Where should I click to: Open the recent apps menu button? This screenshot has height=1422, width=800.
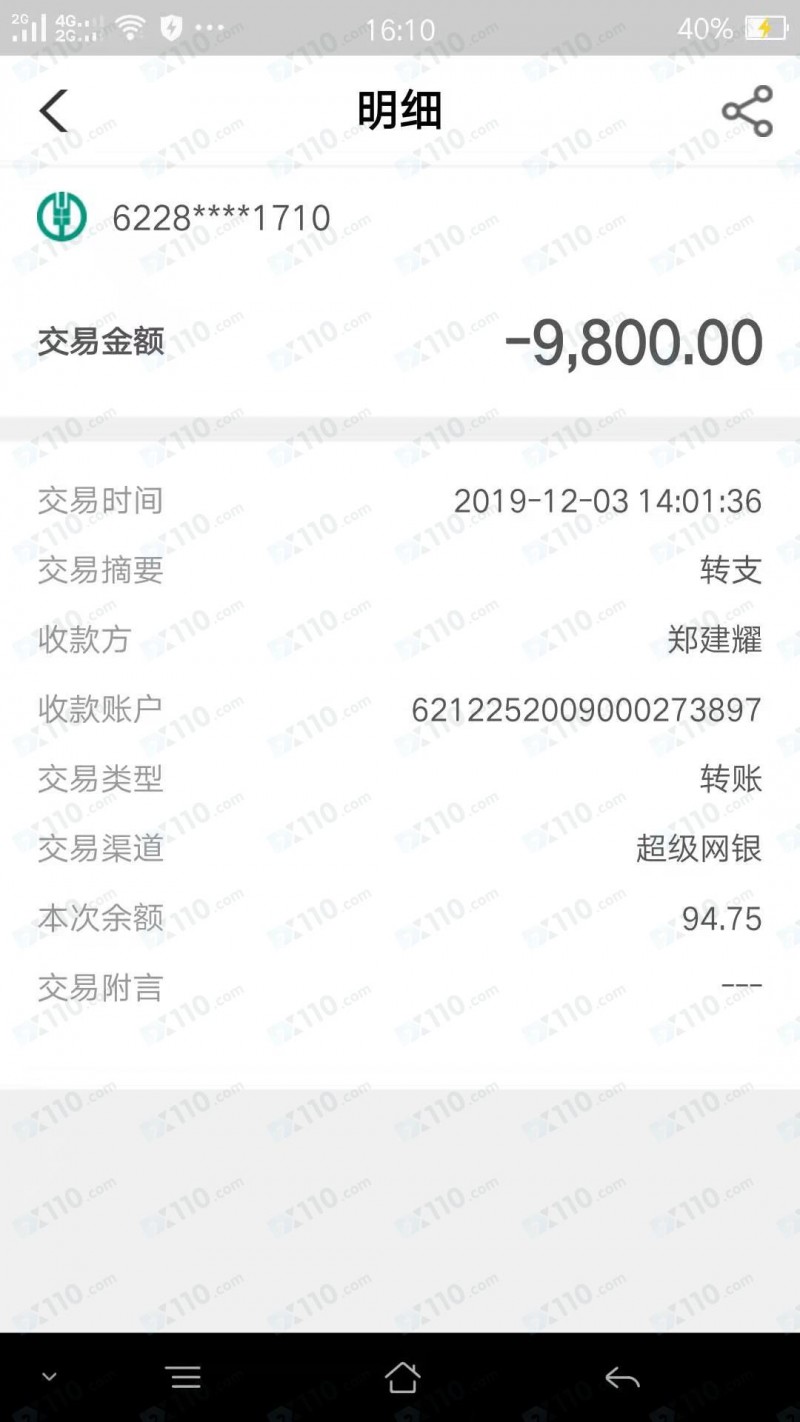click(186, 1377)
